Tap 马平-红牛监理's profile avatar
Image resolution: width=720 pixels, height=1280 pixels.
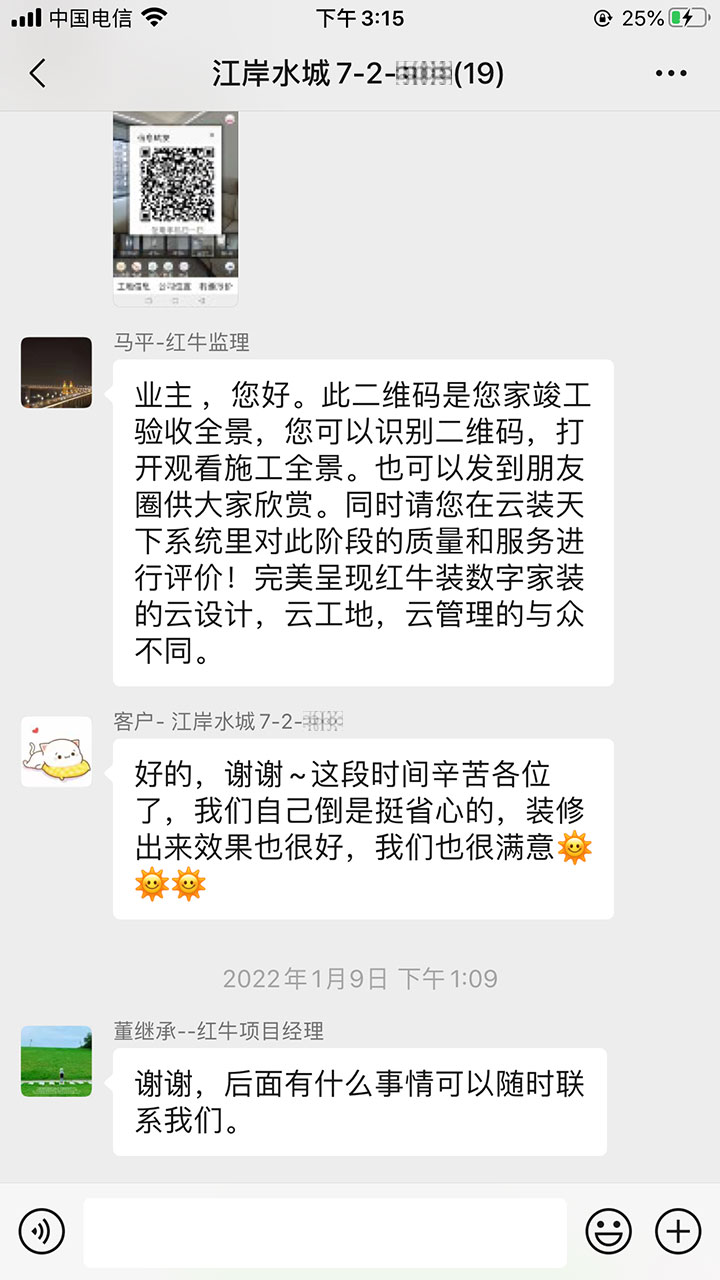click(x=55, y=370)
